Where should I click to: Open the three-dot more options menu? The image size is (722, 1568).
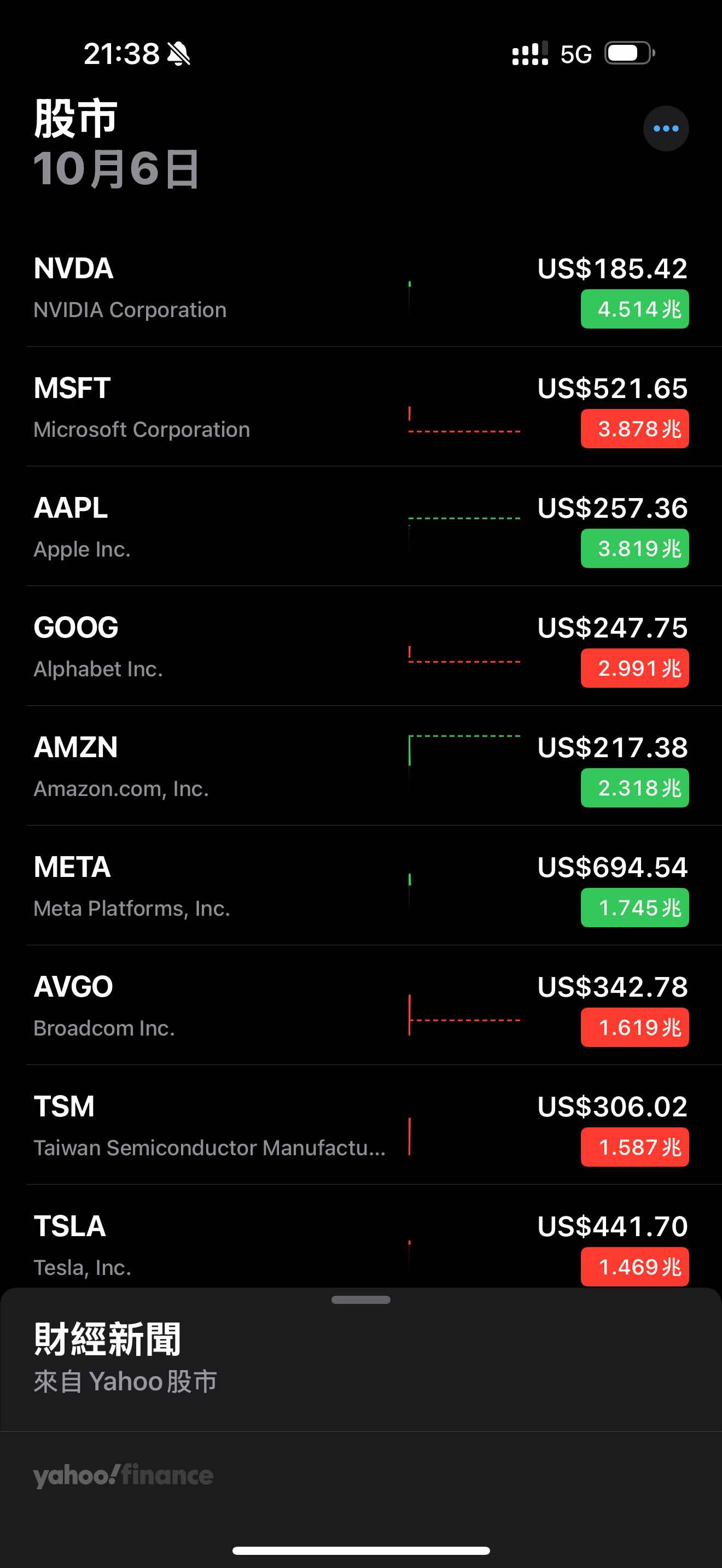point(665,128)
